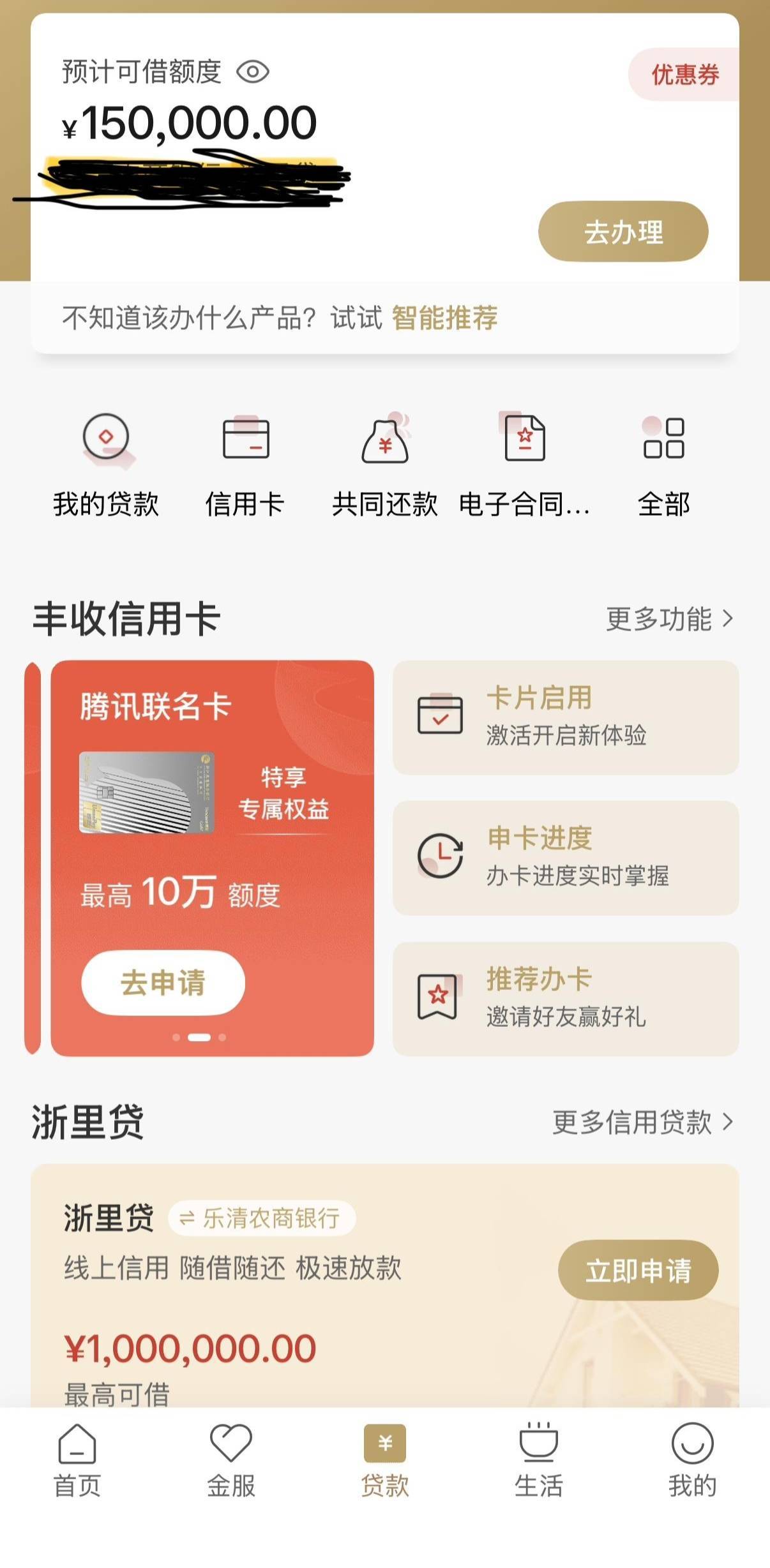
Task: Try the 智能推荐 smart recommendation link
Action: tap(444, 317)
